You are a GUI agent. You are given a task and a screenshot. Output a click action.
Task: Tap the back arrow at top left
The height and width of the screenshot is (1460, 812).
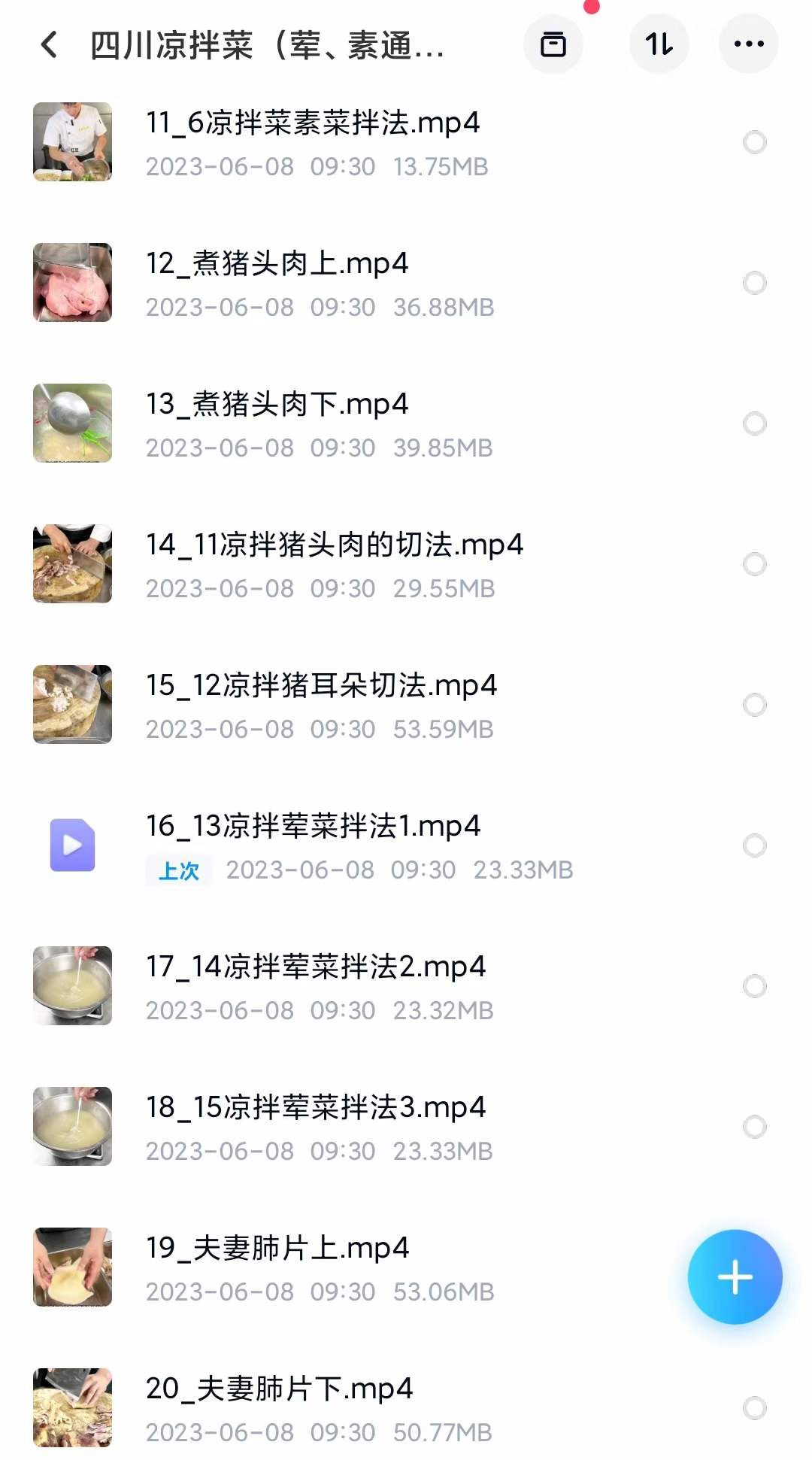[50, 45]
